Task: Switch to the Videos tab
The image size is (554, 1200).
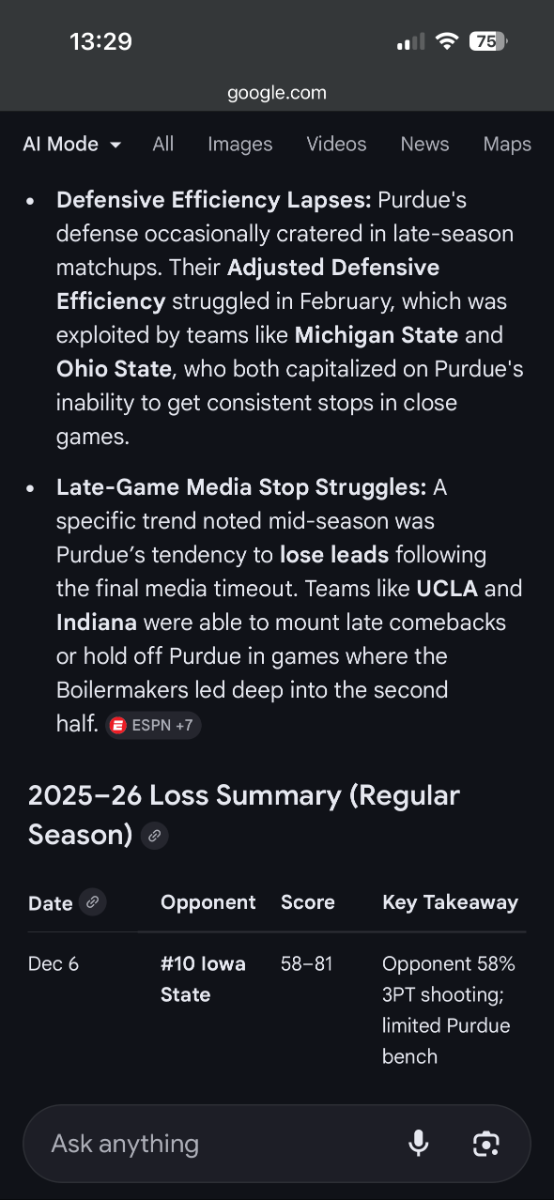Action: point(336,144)
